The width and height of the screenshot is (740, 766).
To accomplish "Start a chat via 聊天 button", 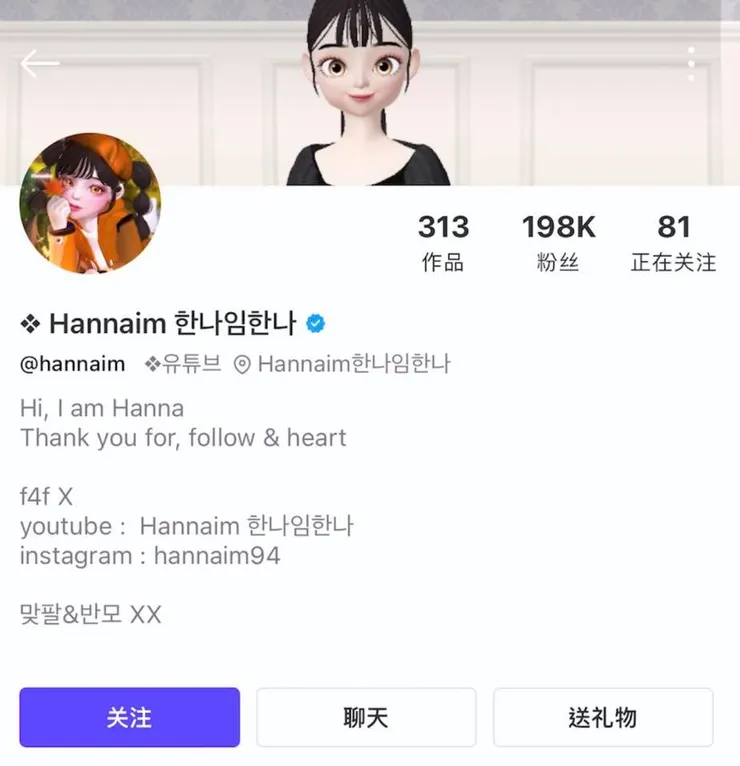I will point(366,717).
